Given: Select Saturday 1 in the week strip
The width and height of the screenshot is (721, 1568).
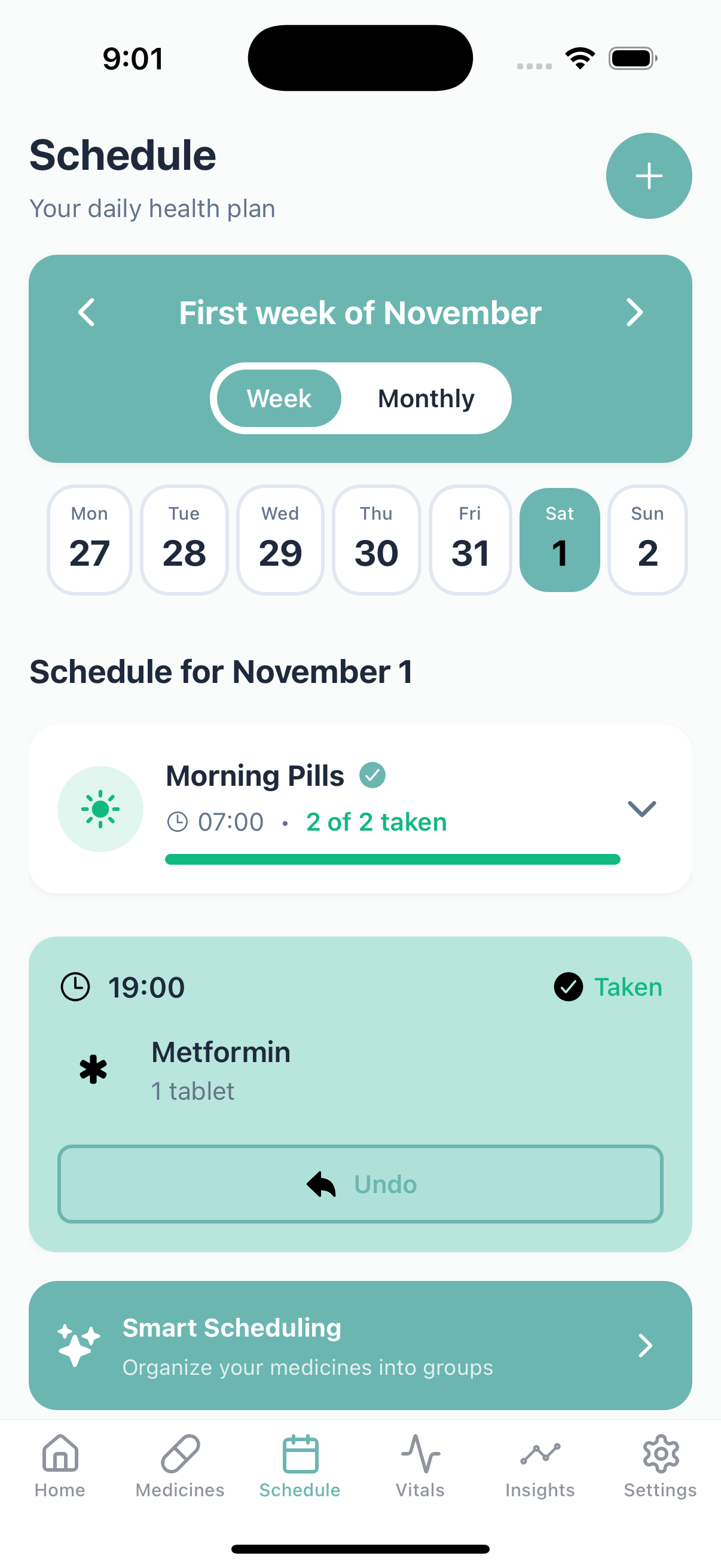Looking at the screenshot, I should click(x=559, y=539).
